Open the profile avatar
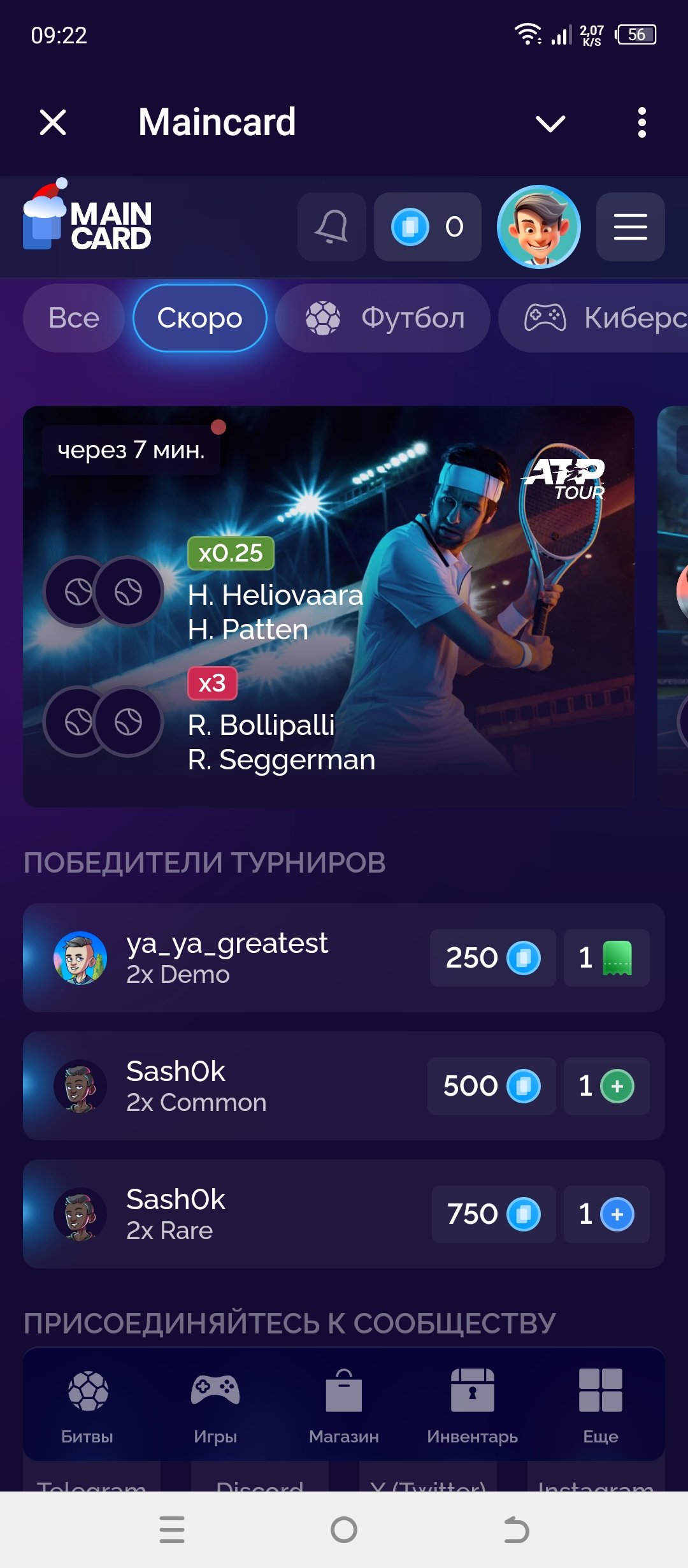688x1568 pixels. tap(539, 227)
